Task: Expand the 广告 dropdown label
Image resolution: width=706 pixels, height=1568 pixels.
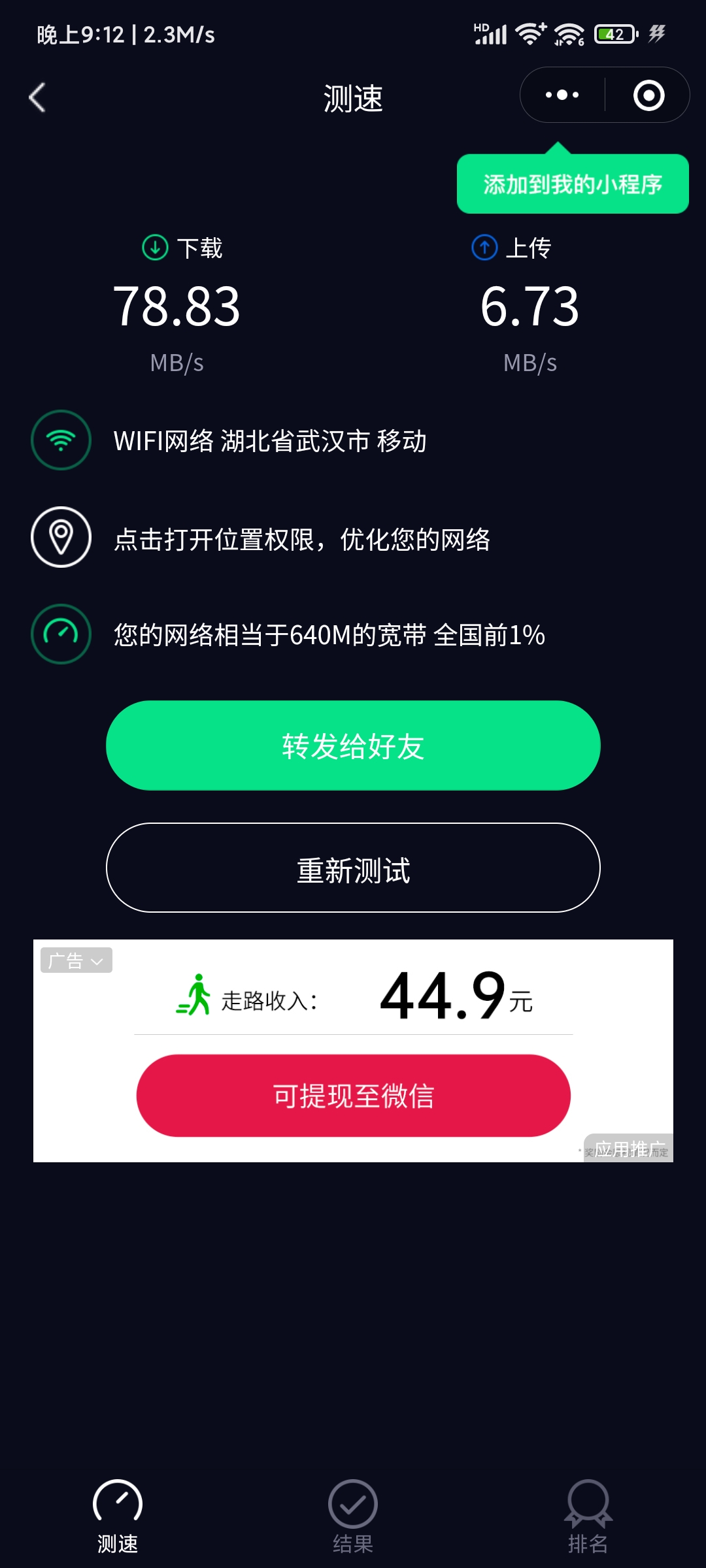Action: pyautogui.click(x=76, y=960)
